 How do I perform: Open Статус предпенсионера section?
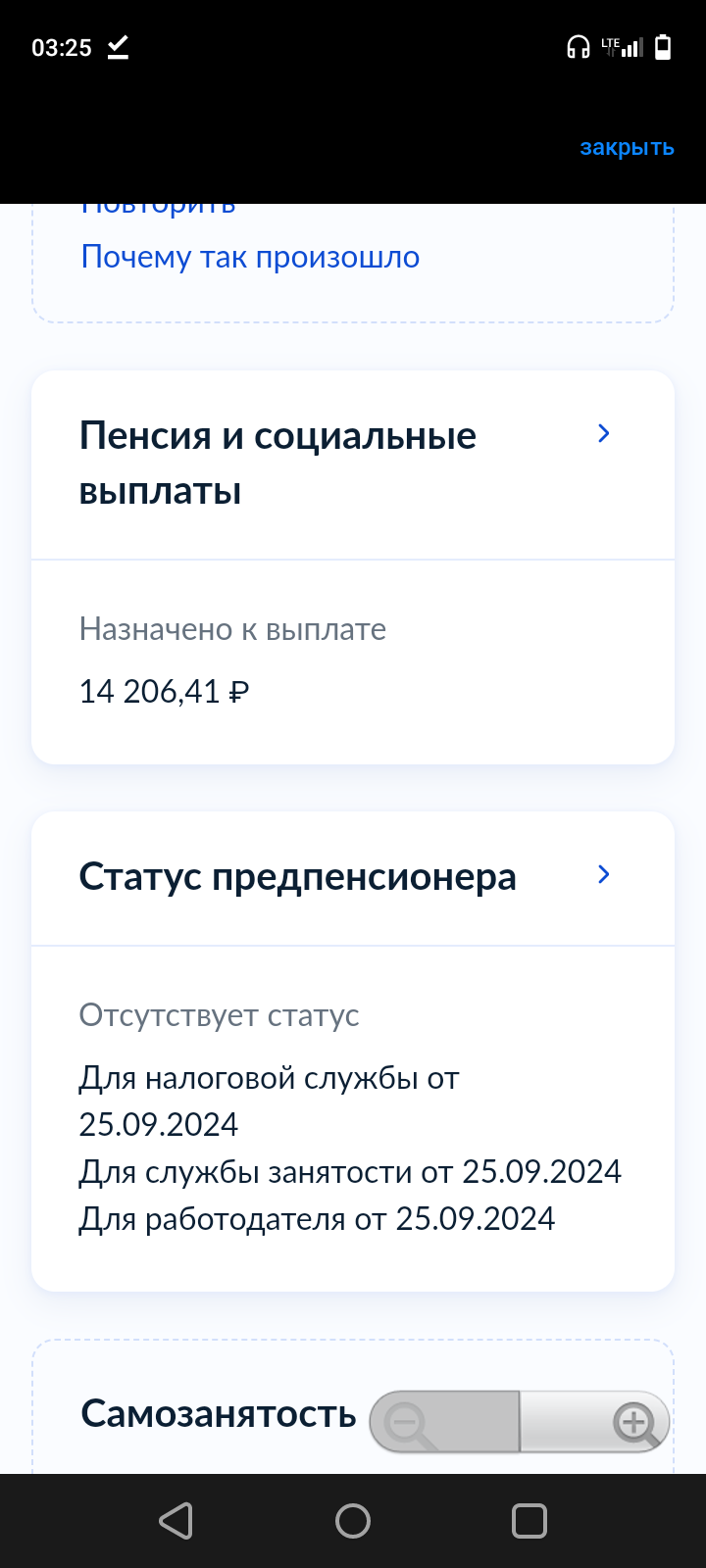click(603, 874)
